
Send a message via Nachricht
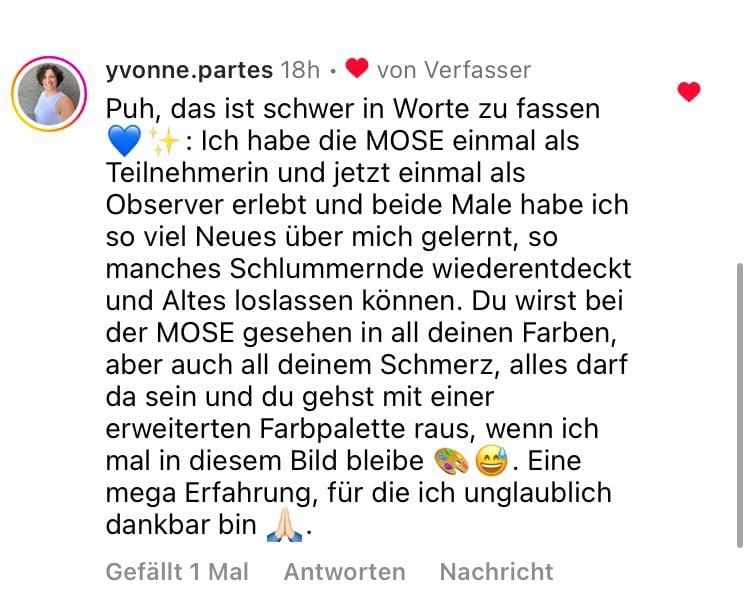coord(496,572)
